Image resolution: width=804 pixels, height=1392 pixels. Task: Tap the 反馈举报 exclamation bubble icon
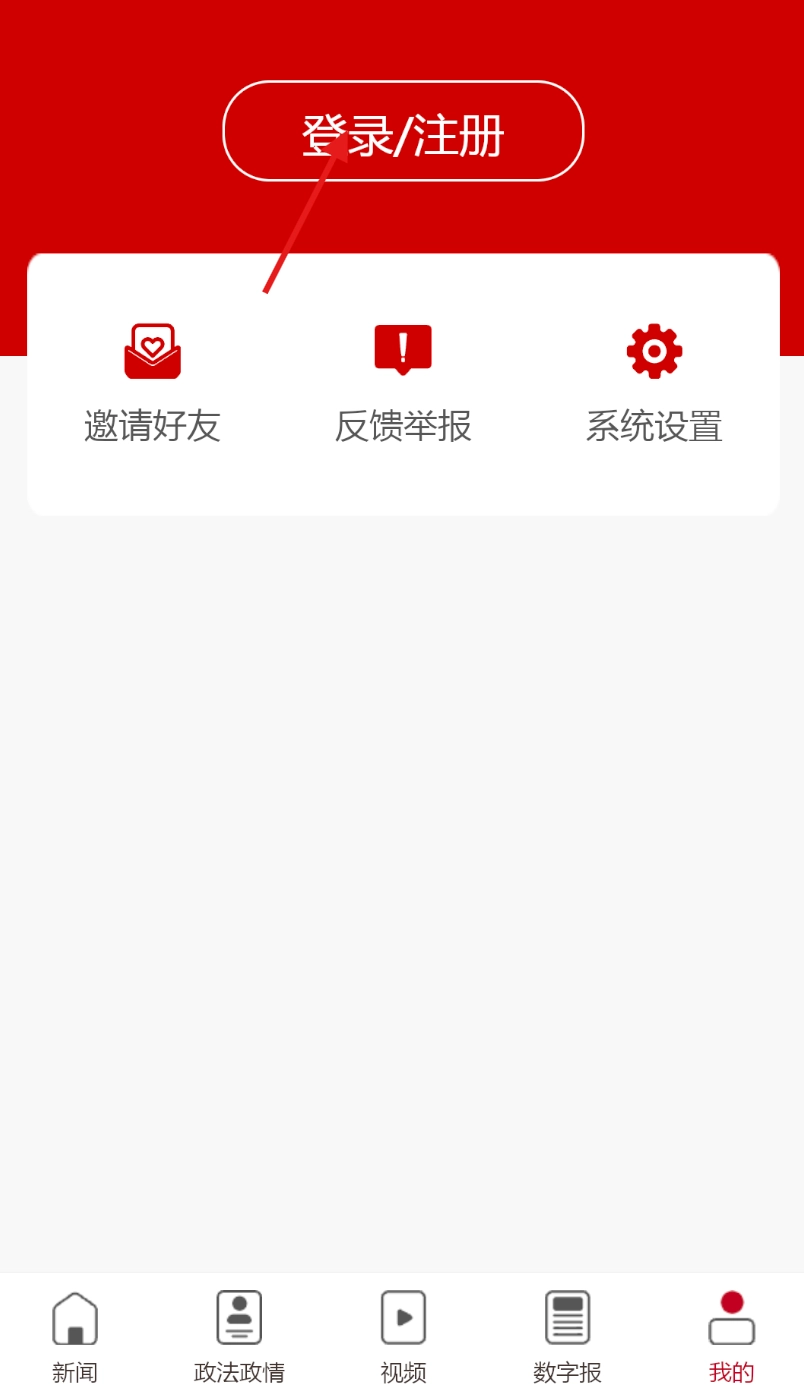pyautogui.click(x=402, y=349)
